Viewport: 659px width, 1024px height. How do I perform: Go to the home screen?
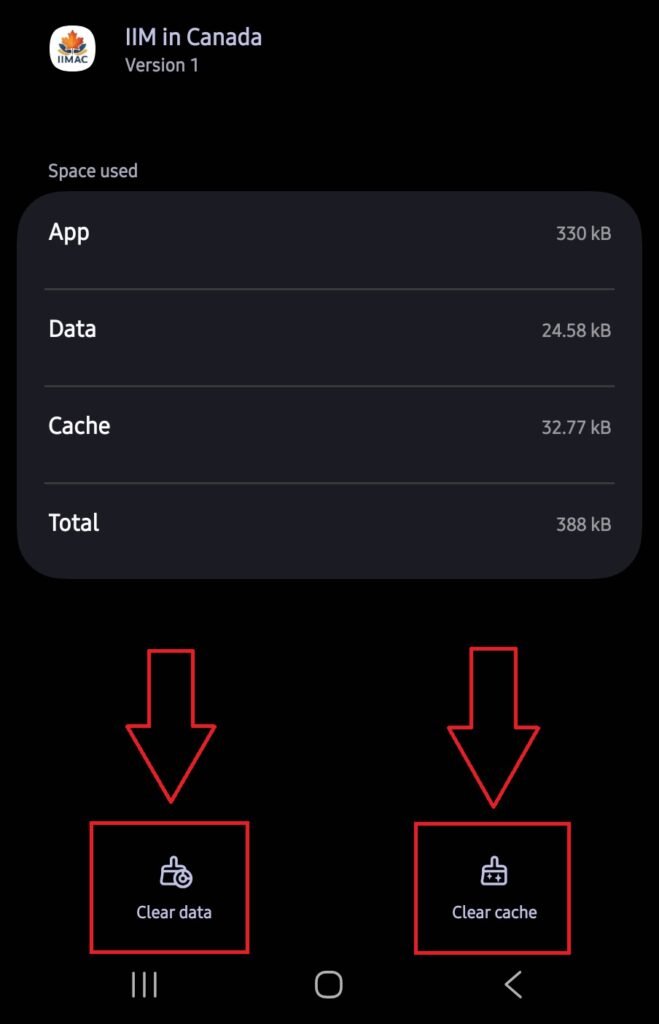pos(328,985)
